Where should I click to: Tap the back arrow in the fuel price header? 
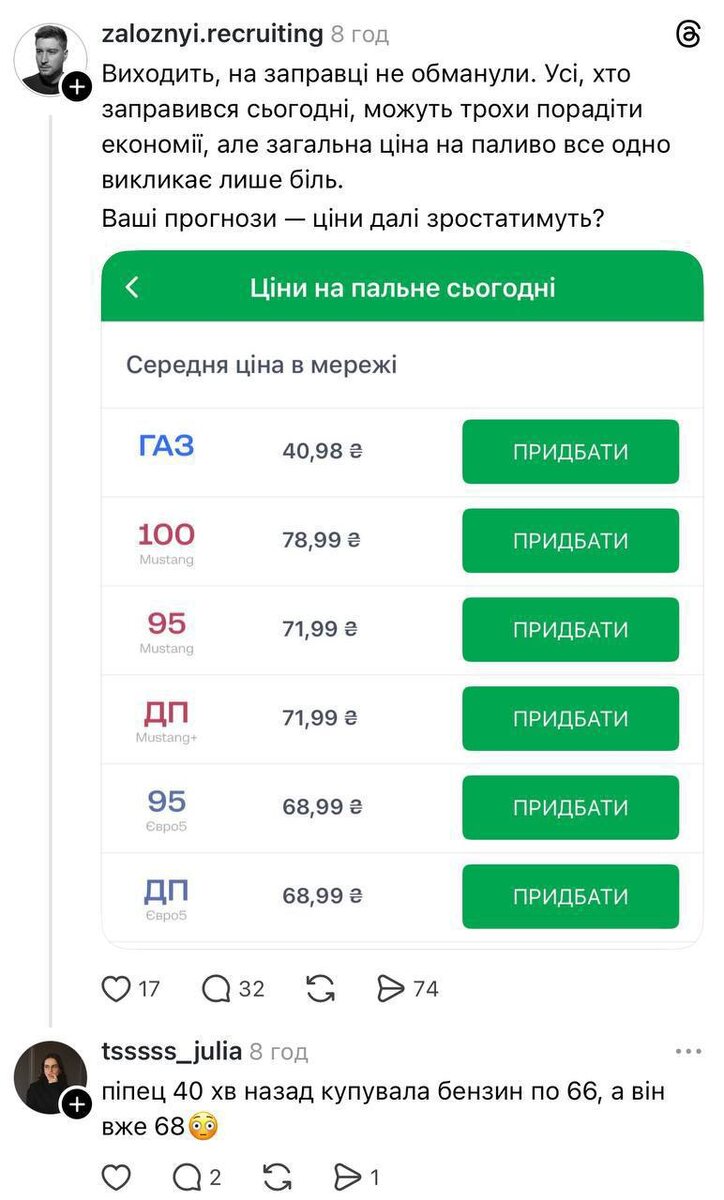pyautogui.click(x=131, y=288)
